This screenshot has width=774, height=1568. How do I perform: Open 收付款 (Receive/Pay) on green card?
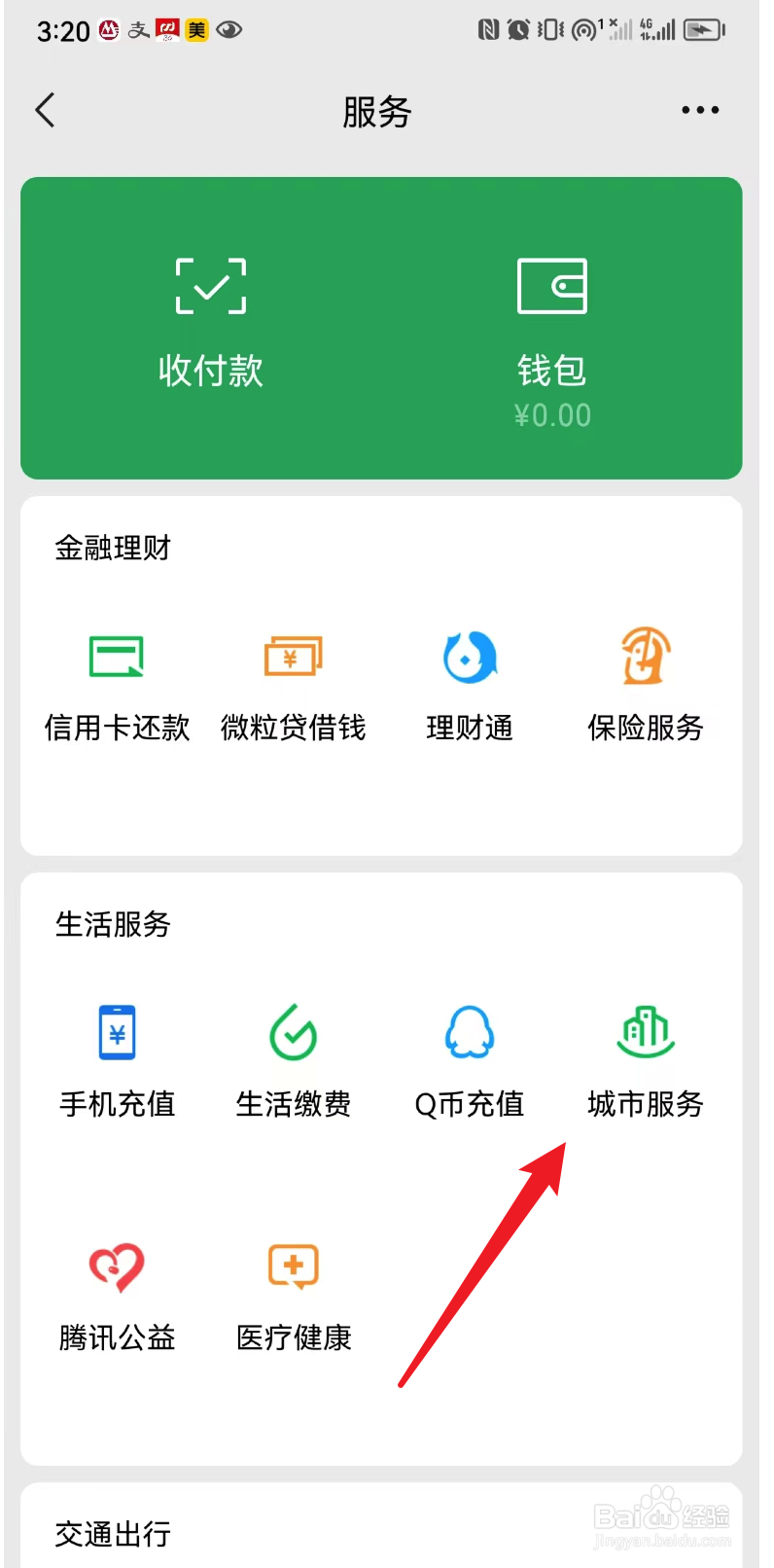pos(210,321)
